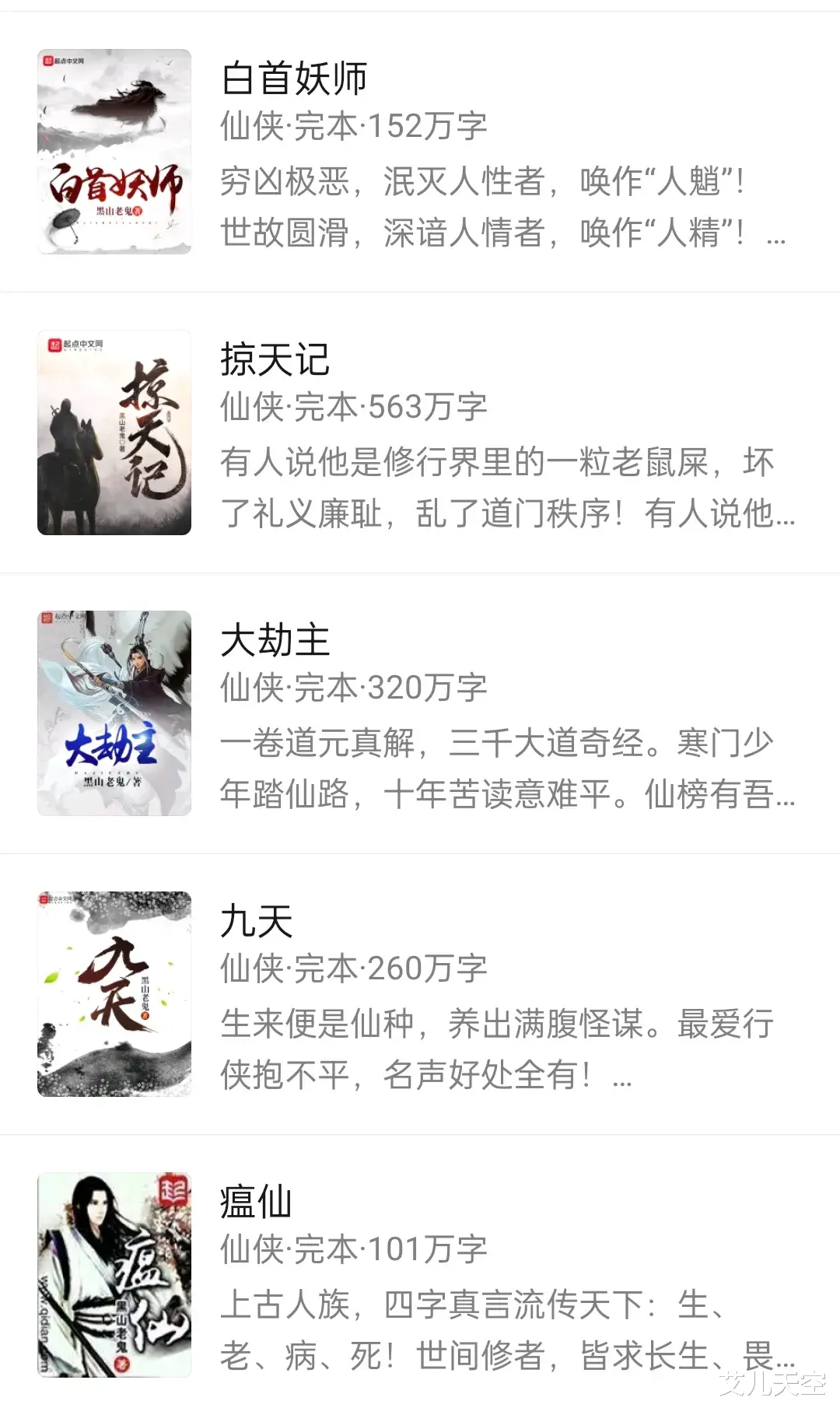The image size is (840, 1415).
Task: View details of 九天
Action: coord(257,921)
